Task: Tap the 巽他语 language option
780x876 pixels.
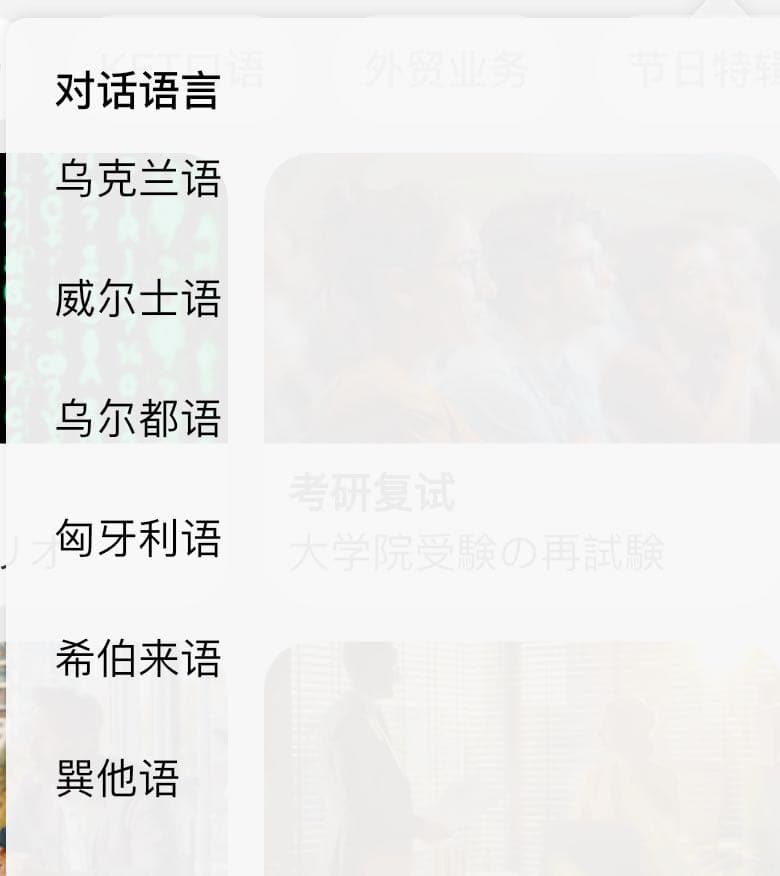Action: click(117, 778)
